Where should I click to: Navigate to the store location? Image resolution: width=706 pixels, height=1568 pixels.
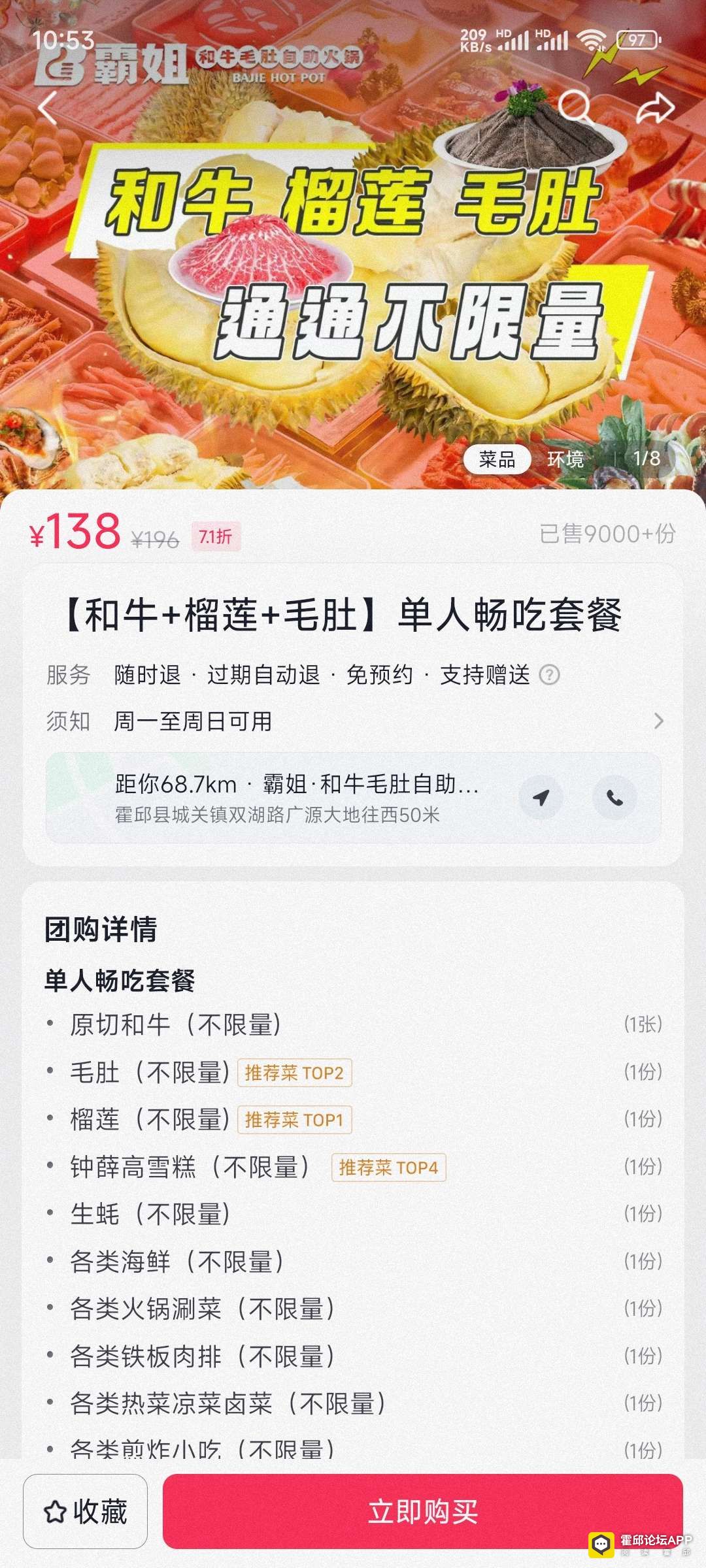click(541, 798)
